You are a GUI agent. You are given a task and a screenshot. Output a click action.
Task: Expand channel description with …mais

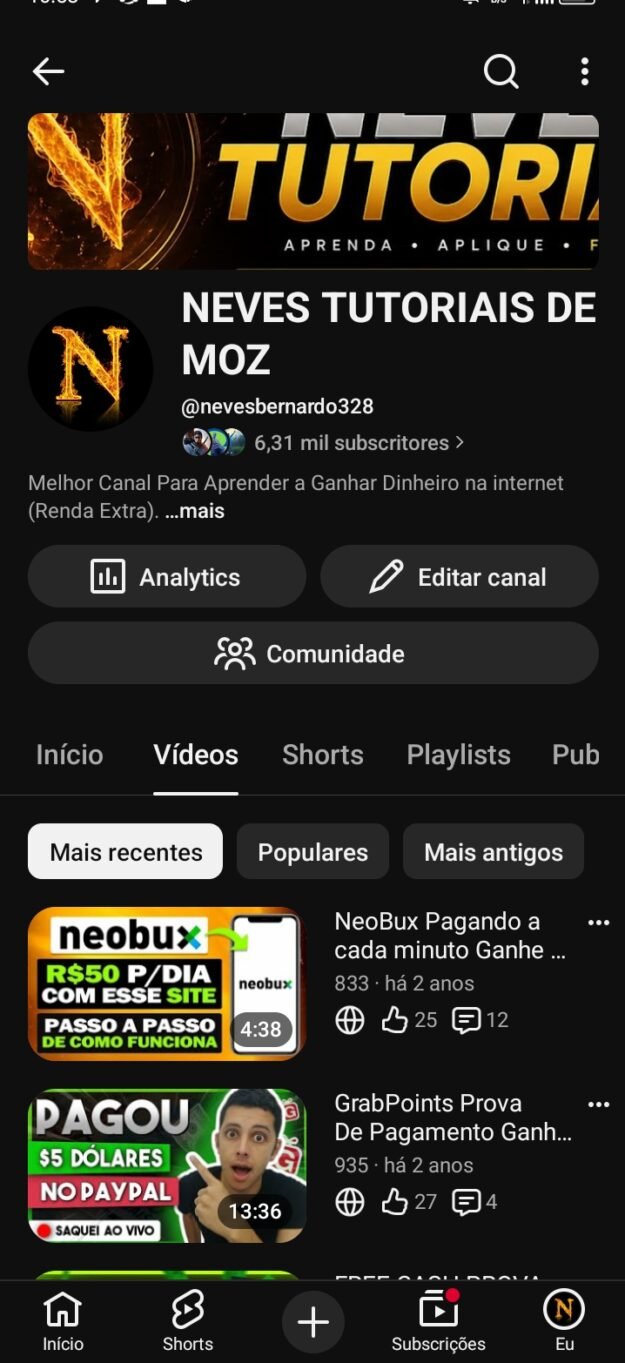(x=195, y=511)
